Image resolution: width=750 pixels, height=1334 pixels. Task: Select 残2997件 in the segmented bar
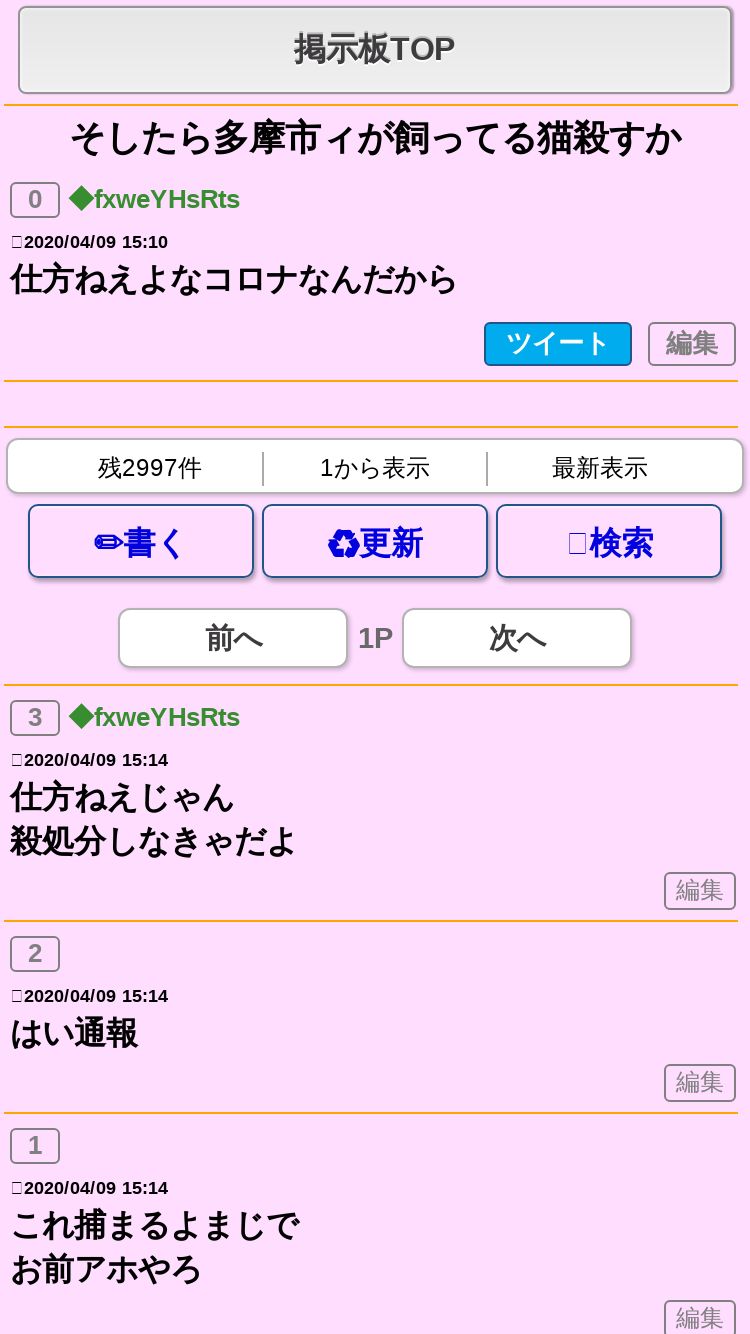(x=150, y=468)
